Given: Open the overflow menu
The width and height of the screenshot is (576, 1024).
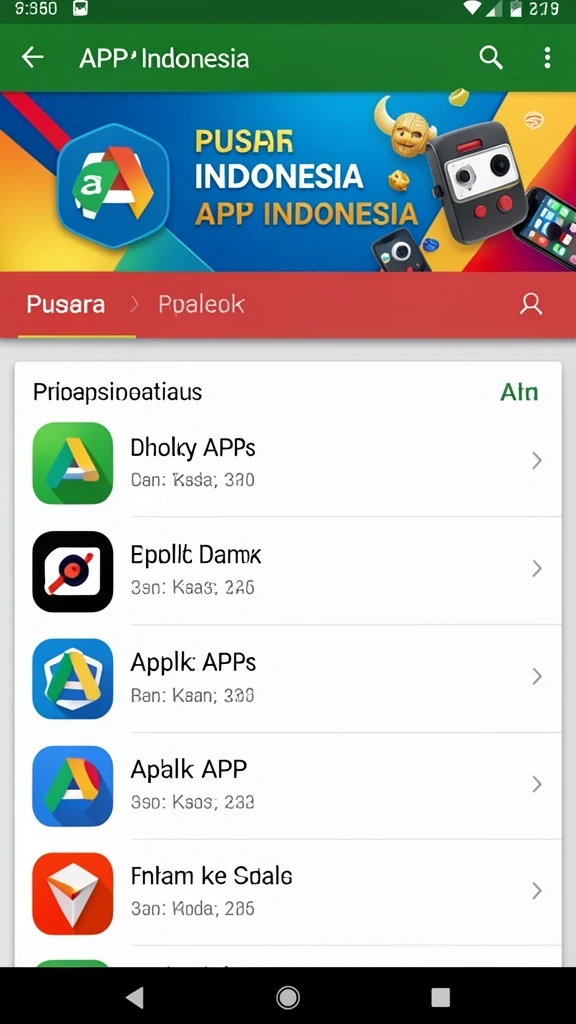Looking at the screenshot, I should click(547, 58).
